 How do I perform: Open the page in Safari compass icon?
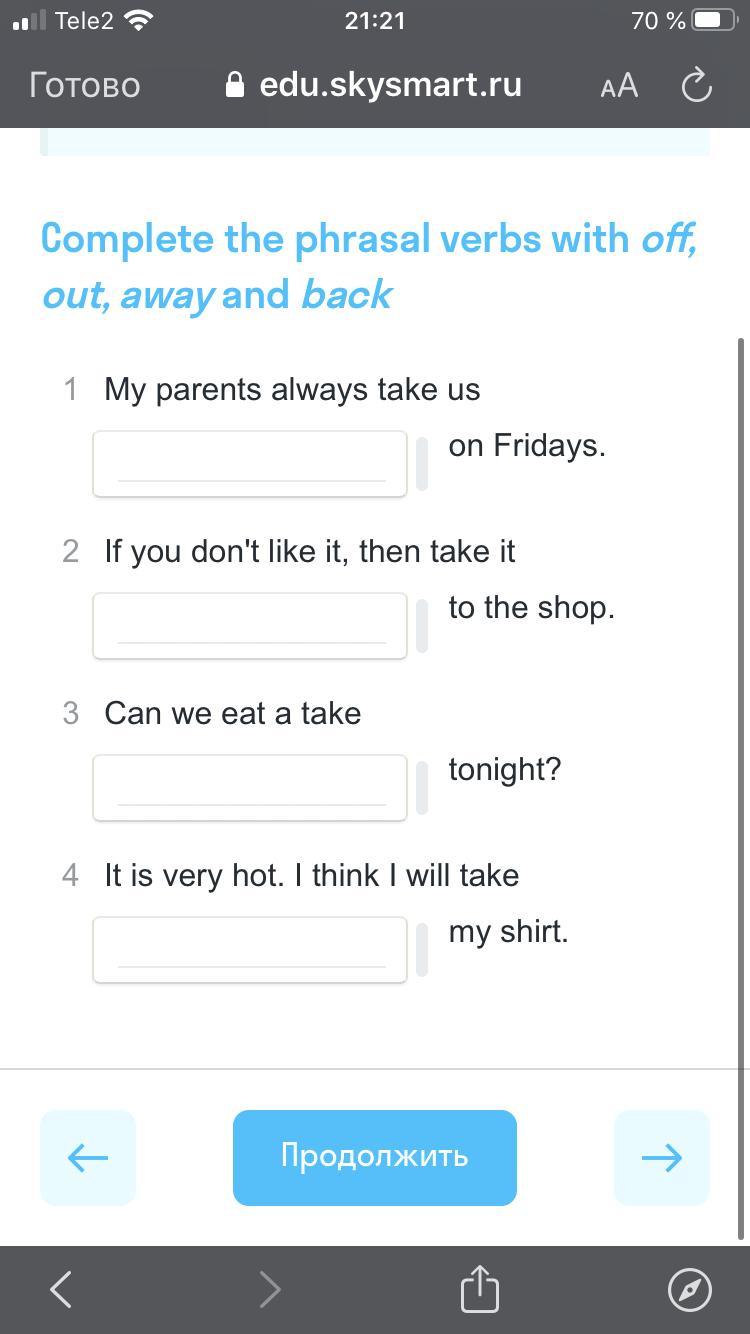[689, 1289]
